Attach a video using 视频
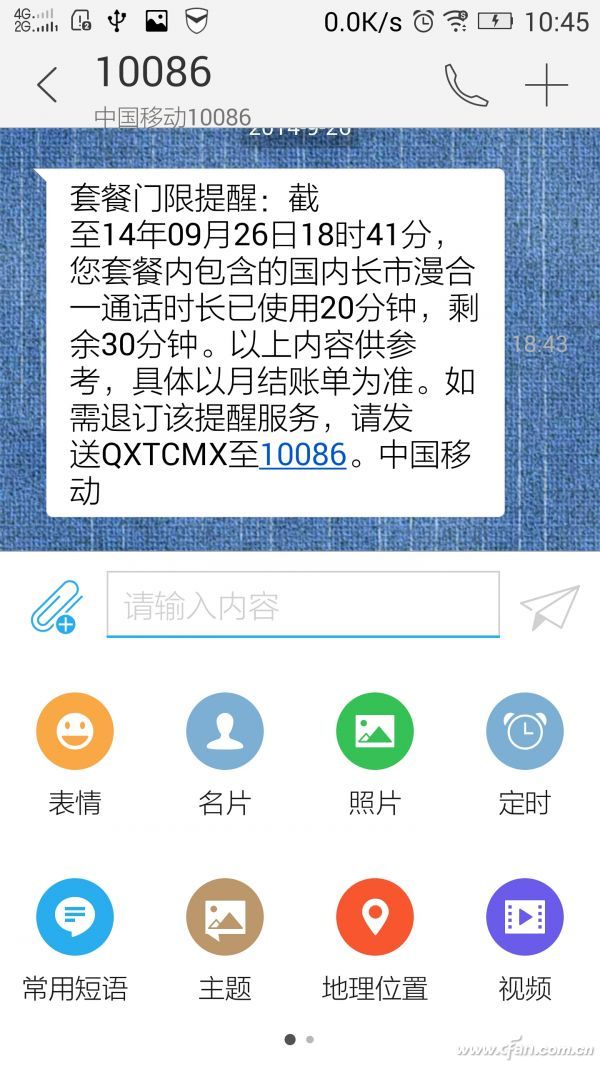The image size is (600, 1066). point(525,917)
